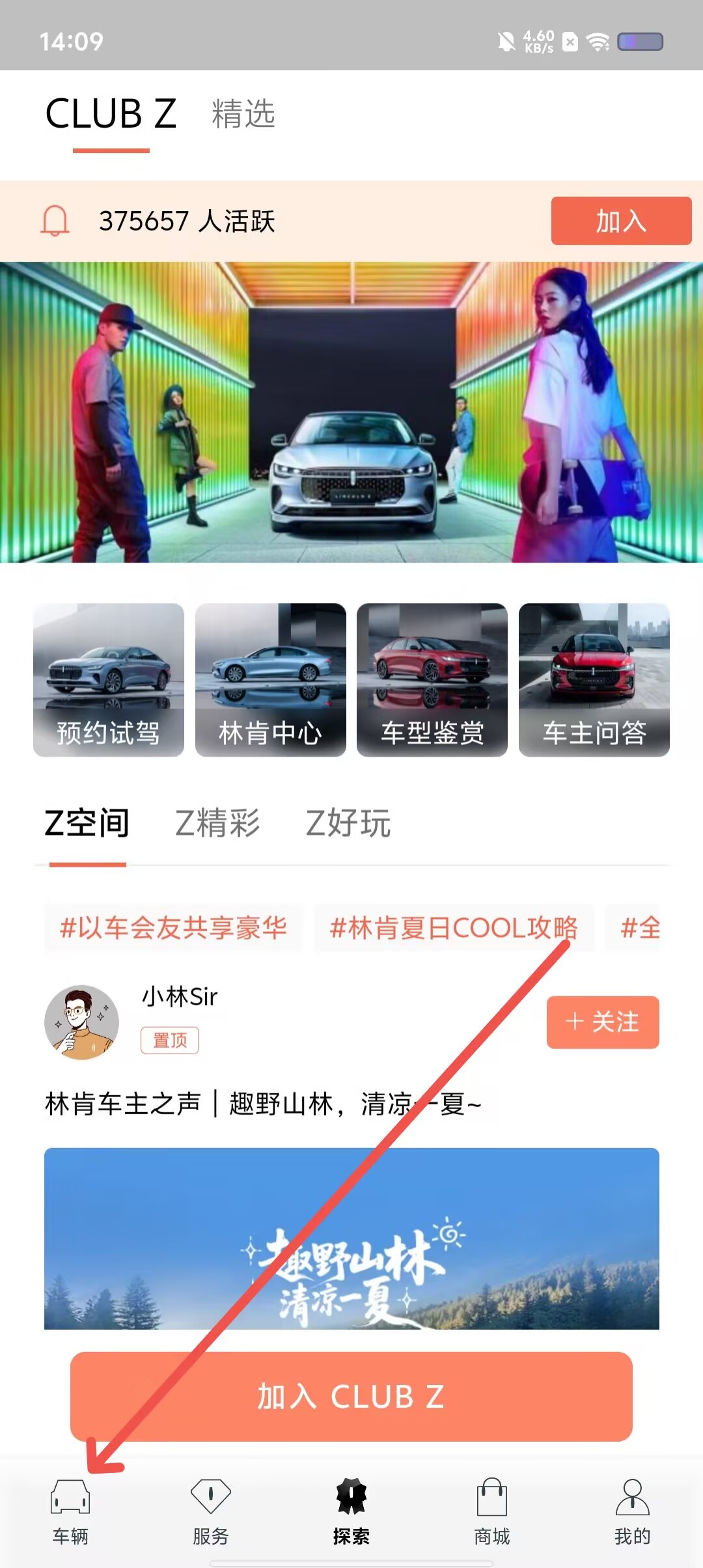Open the 车主问答 tile
Screen dimensions: 703x1568
pos(594,679)
